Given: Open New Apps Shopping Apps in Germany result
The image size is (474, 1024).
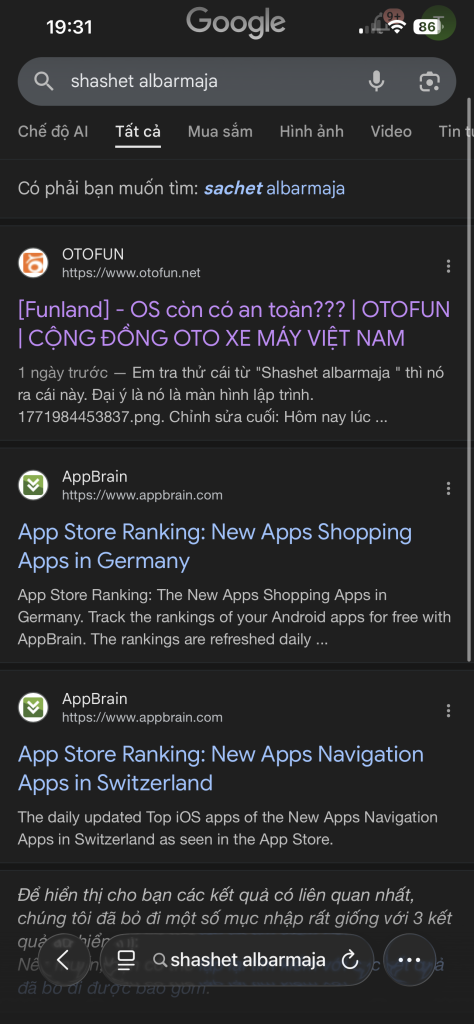Looking at the screenshot, I should coord(215,547).
